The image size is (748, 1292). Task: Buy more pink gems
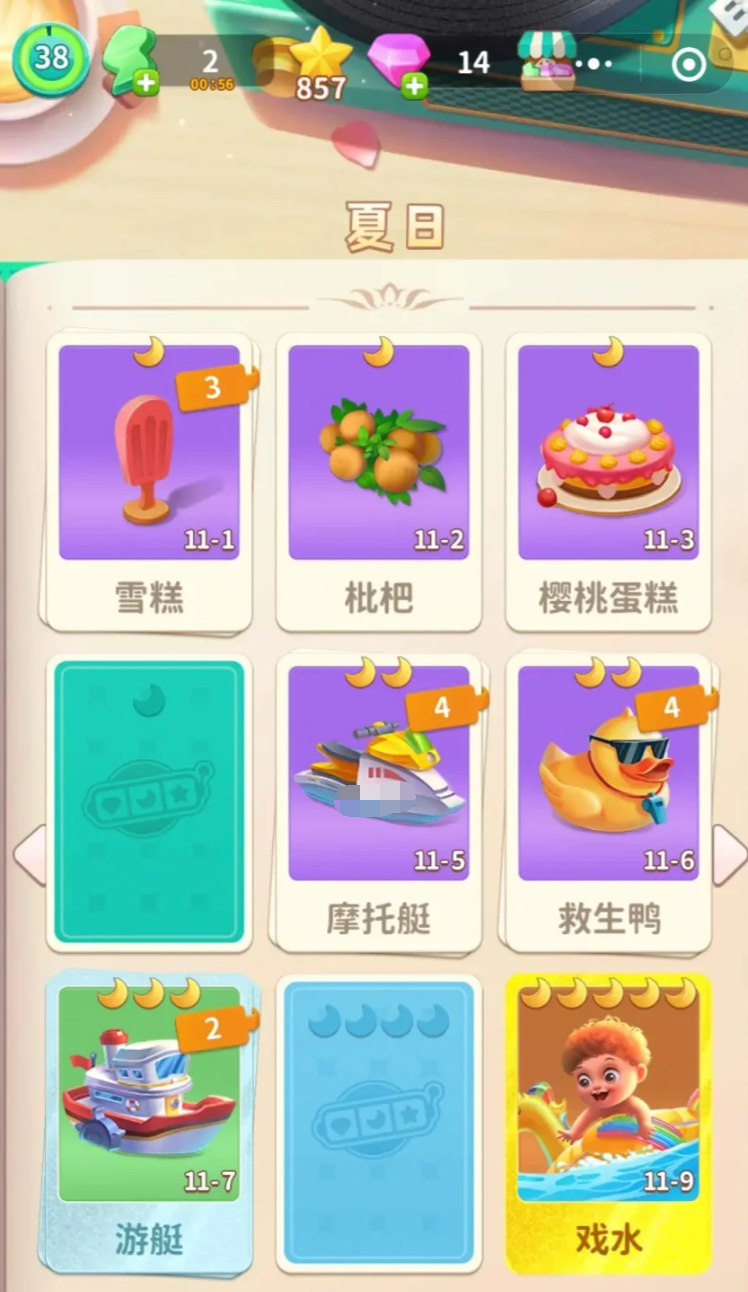[x=414, y=86]
